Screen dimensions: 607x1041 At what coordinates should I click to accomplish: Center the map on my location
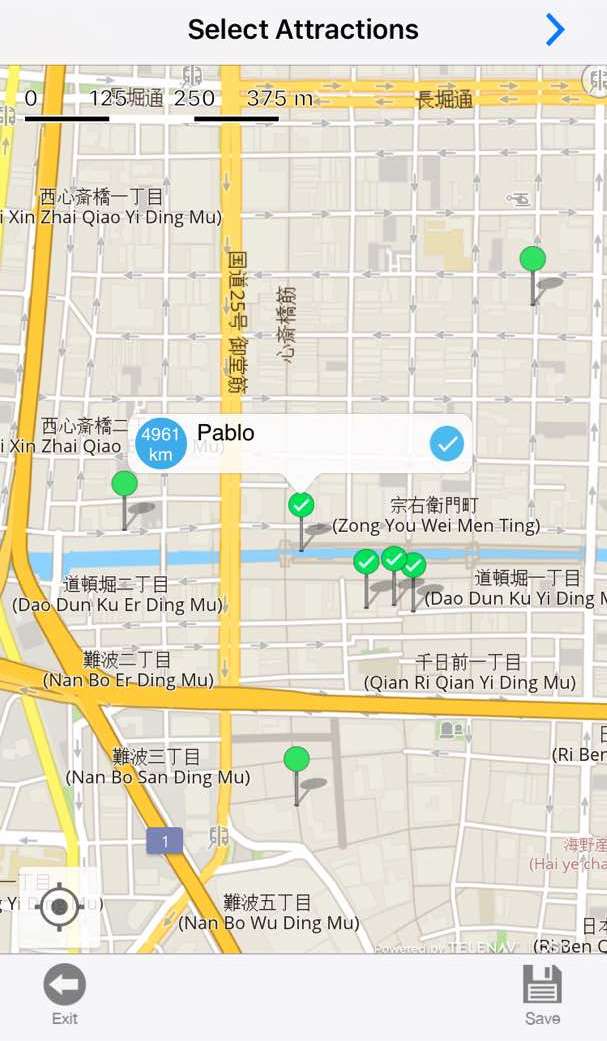point(59,907)
